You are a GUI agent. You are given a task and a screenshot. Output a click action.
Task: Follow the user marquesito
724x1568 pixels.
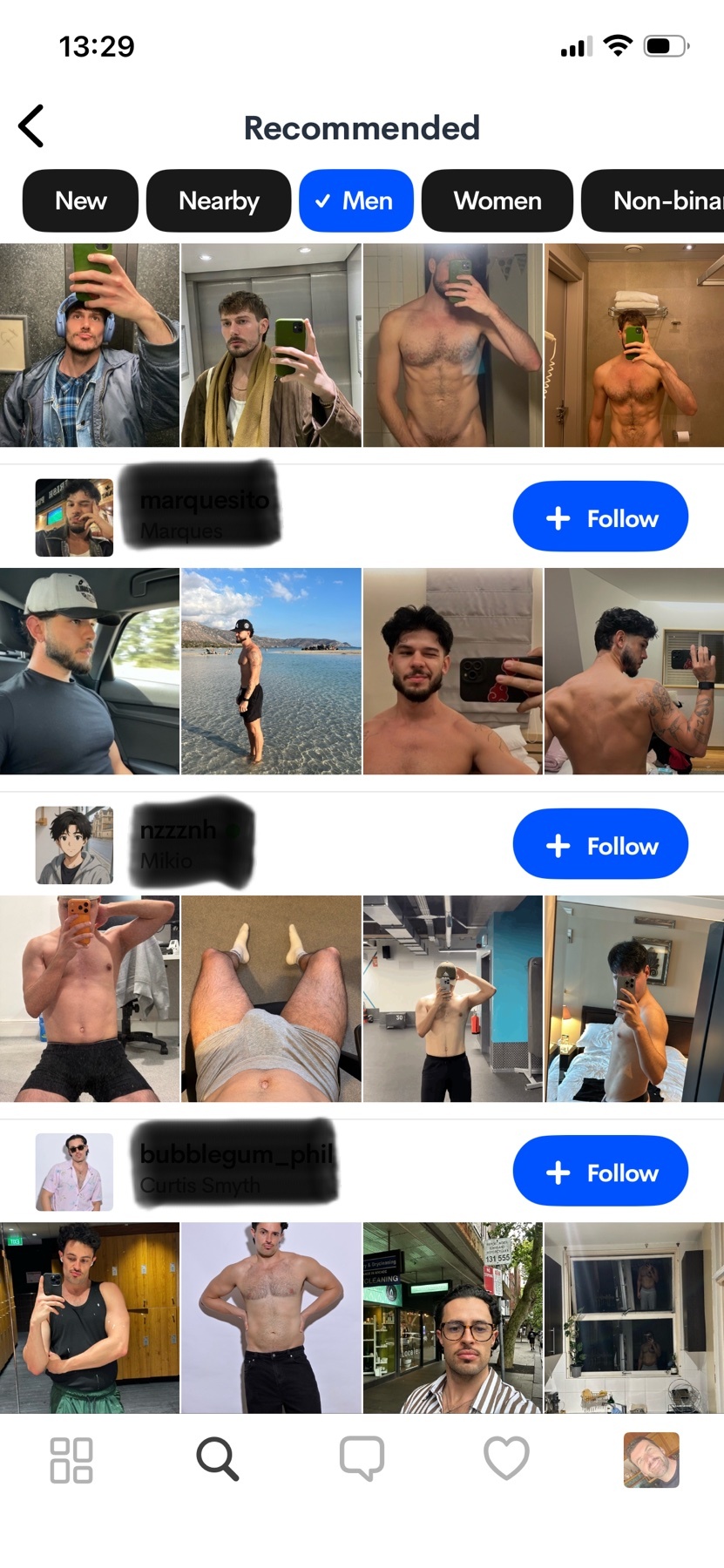click(x=600, y=517)
